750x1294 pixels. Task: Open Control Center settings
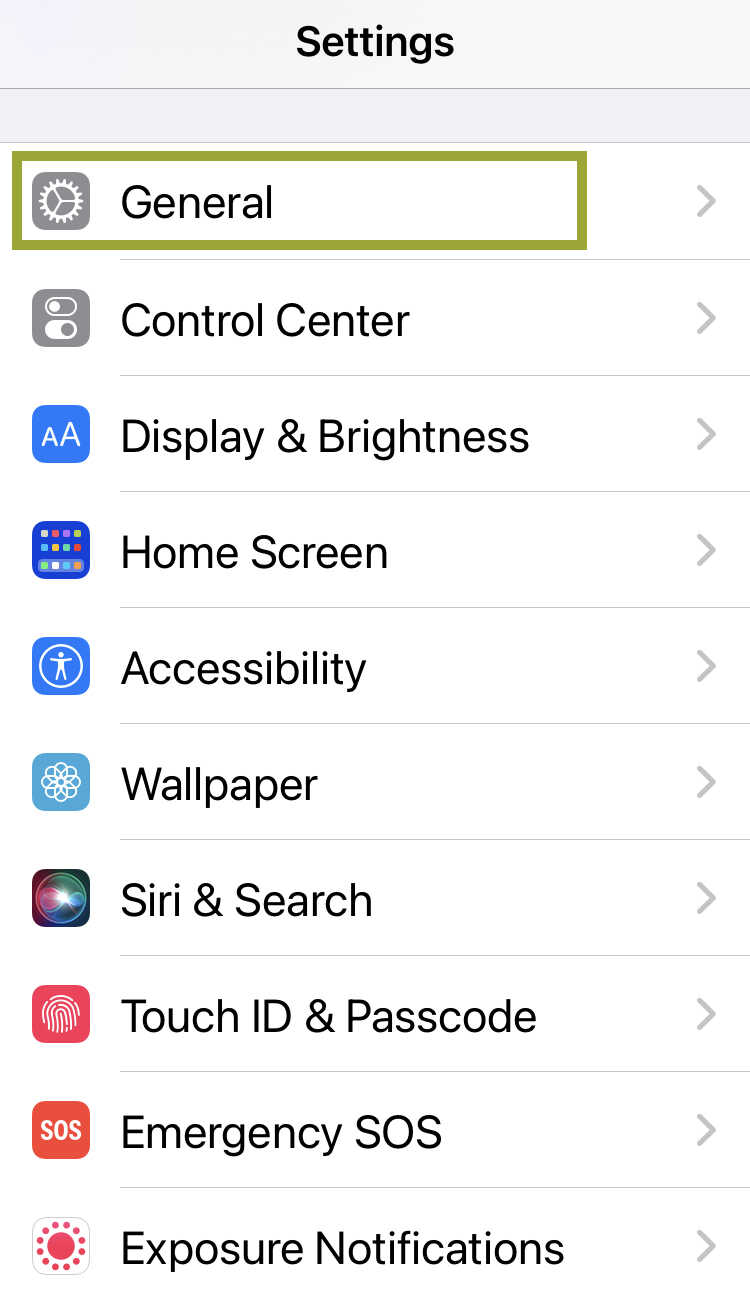point(375,318)
